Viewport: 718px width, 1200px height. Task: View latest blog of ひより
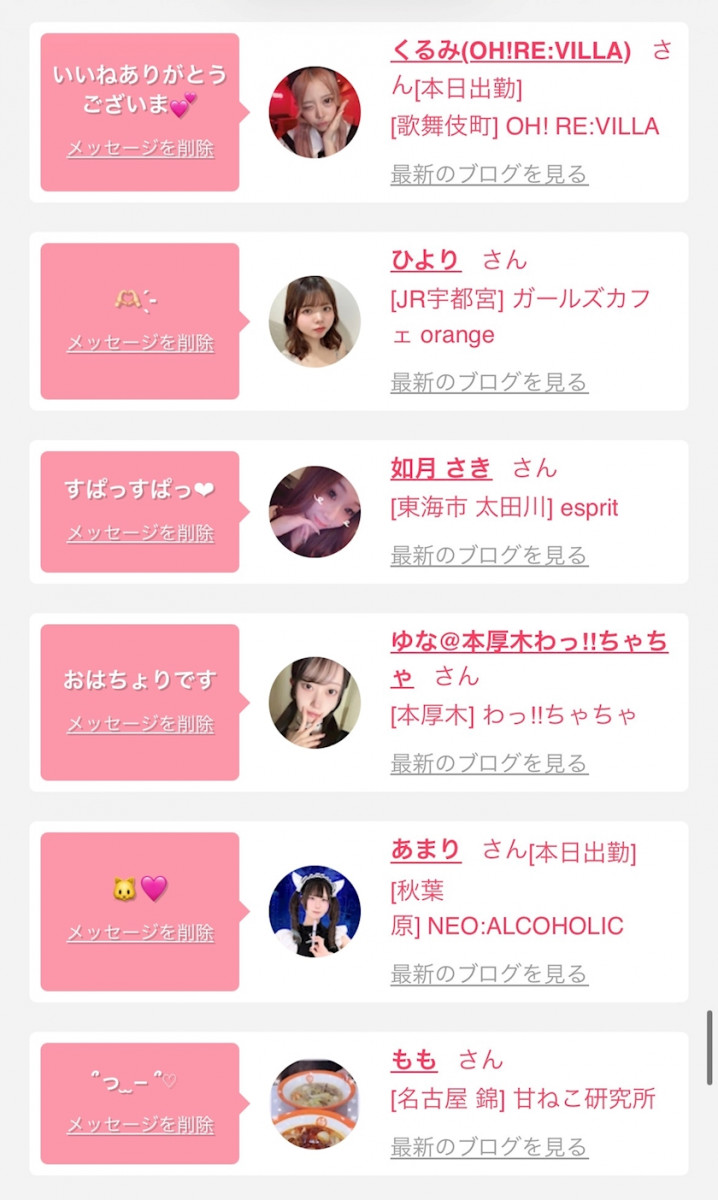point(488,382)
